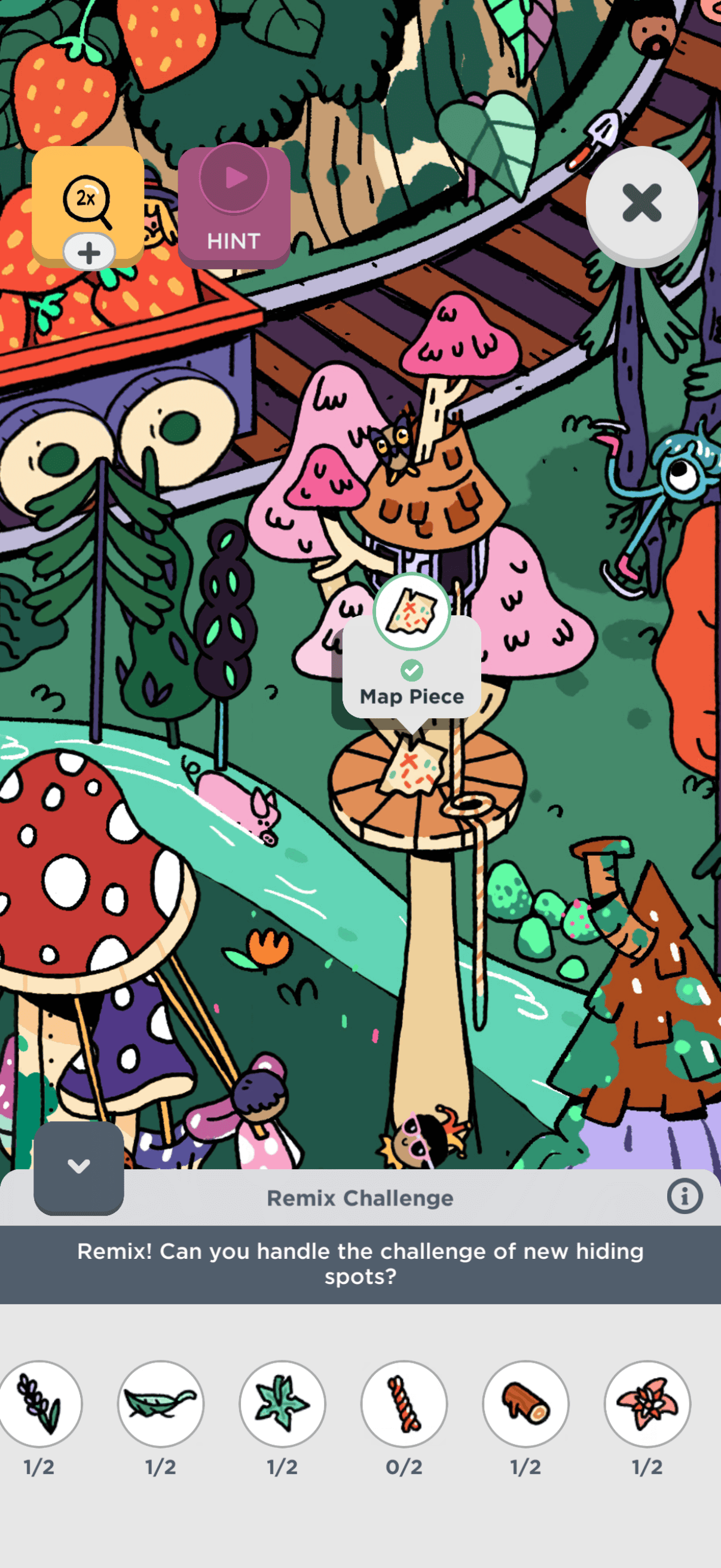The image size is (721, 1568).
Task: Collapse the panel with the down chevron
Action: pos(78,1167)
